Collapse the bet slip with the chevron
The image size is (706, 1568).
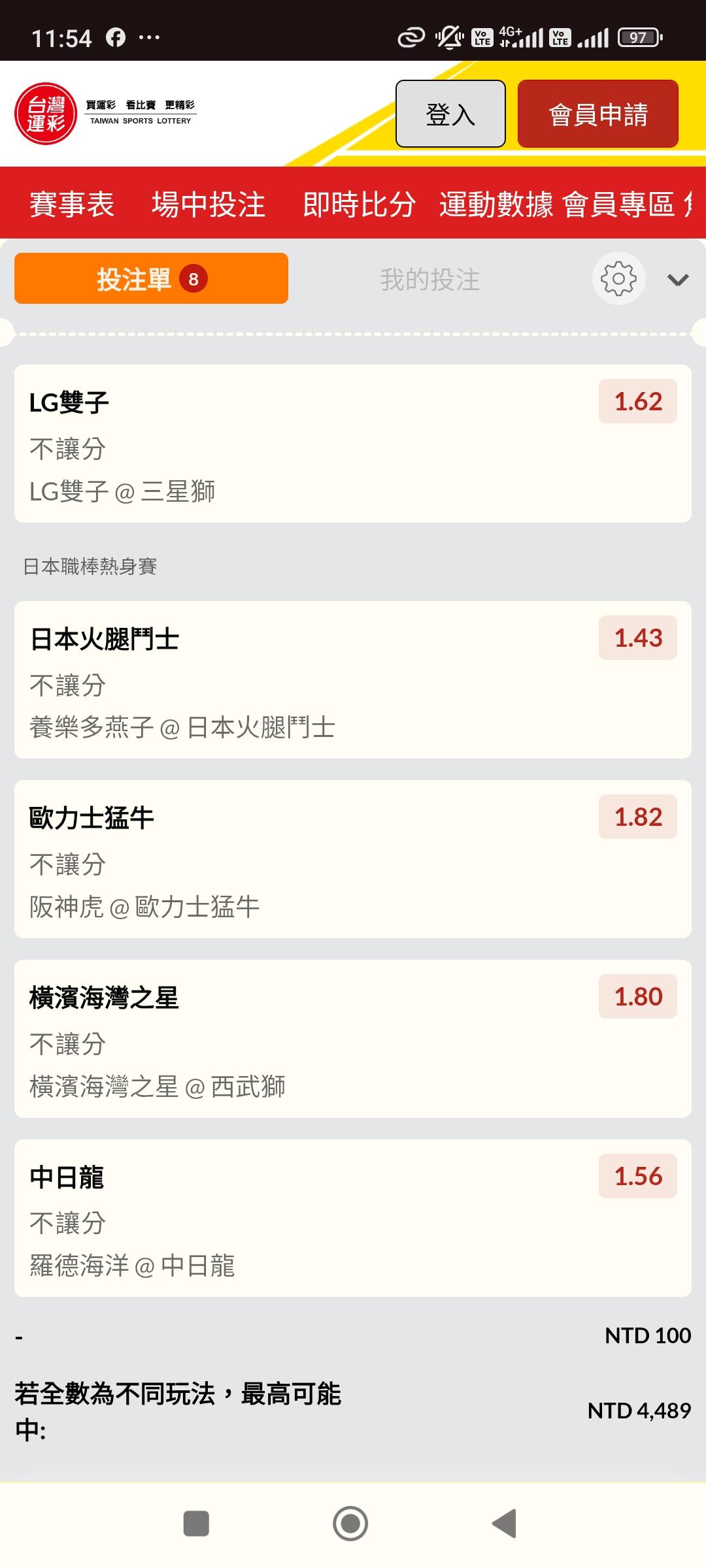(x=678, y=280)
